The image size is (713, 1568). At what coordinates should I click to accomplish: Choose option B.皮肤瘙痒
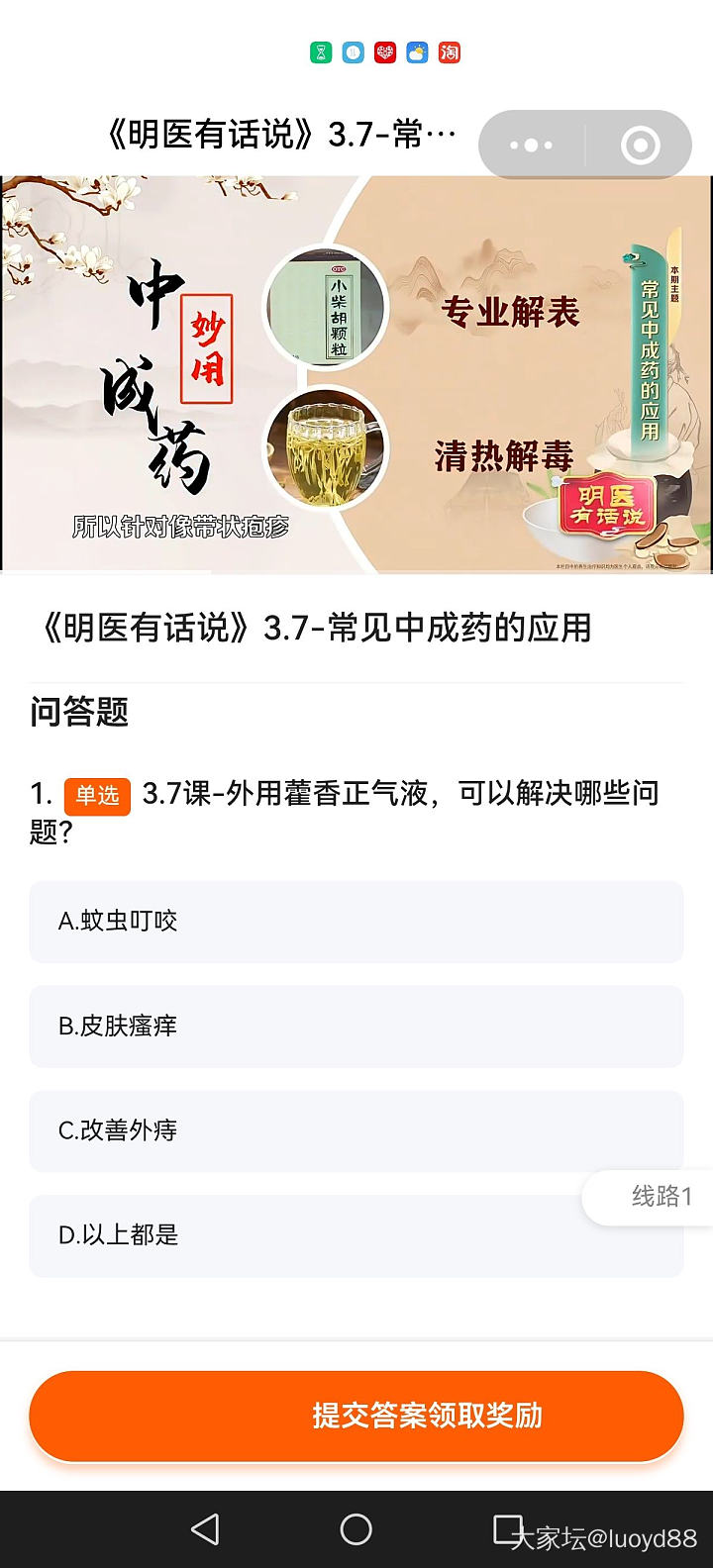(x=356, y=1027)
